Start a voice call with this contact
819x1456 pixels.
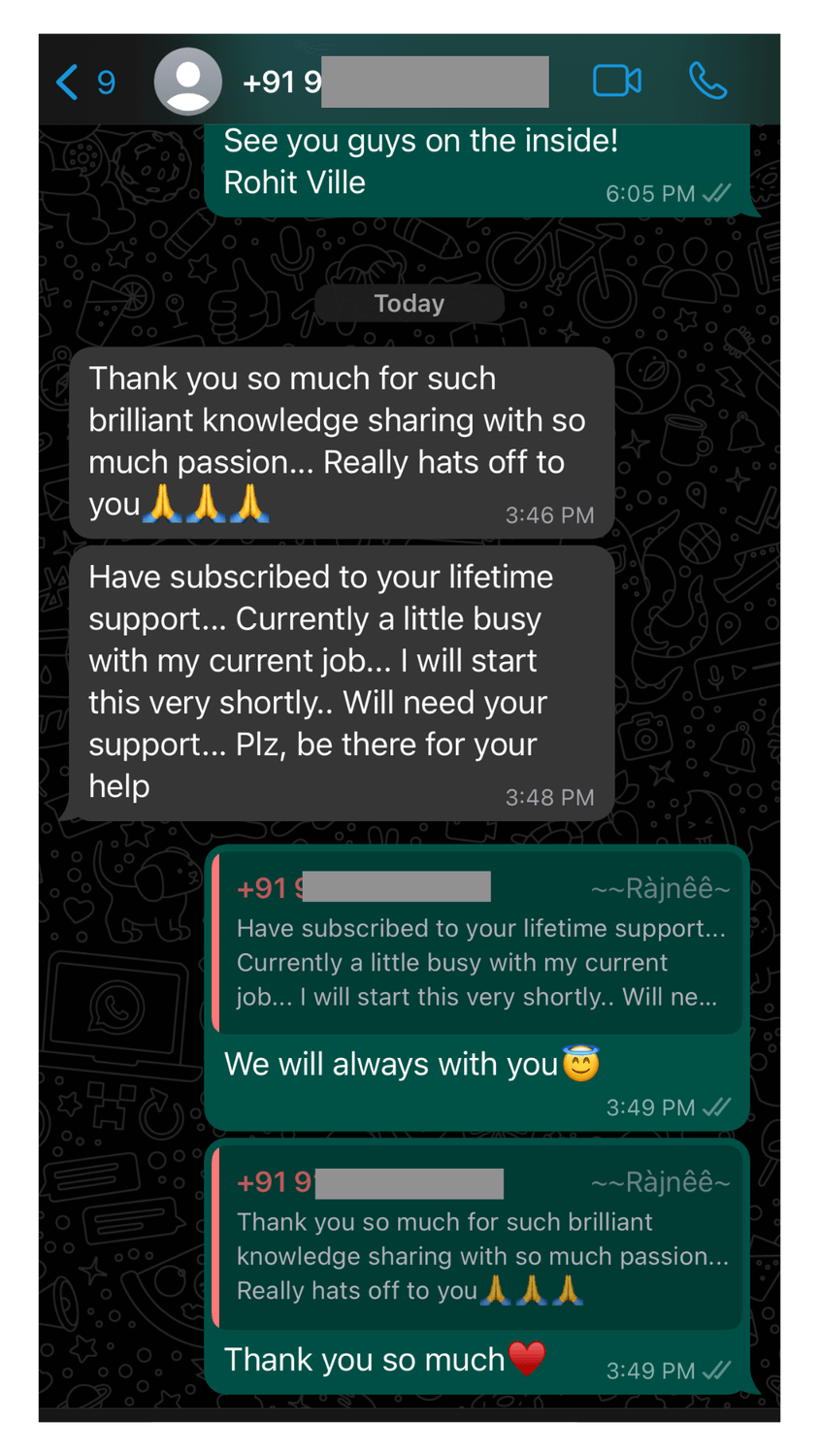pyautogui.click(x=707, y=81)
